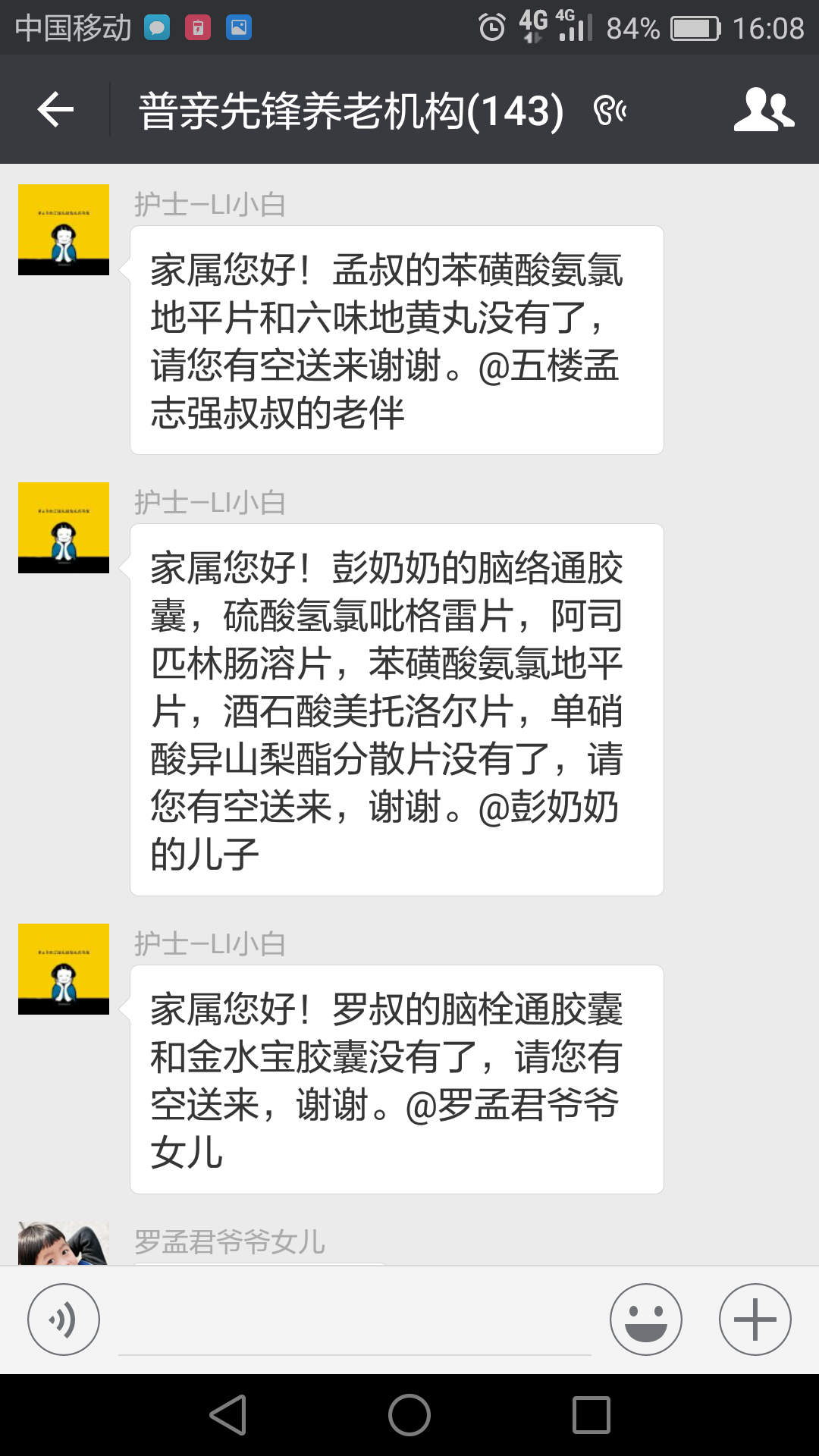The image size is (819, 1456).
Task: Open the emoji picker
Action: [645, 1319]
